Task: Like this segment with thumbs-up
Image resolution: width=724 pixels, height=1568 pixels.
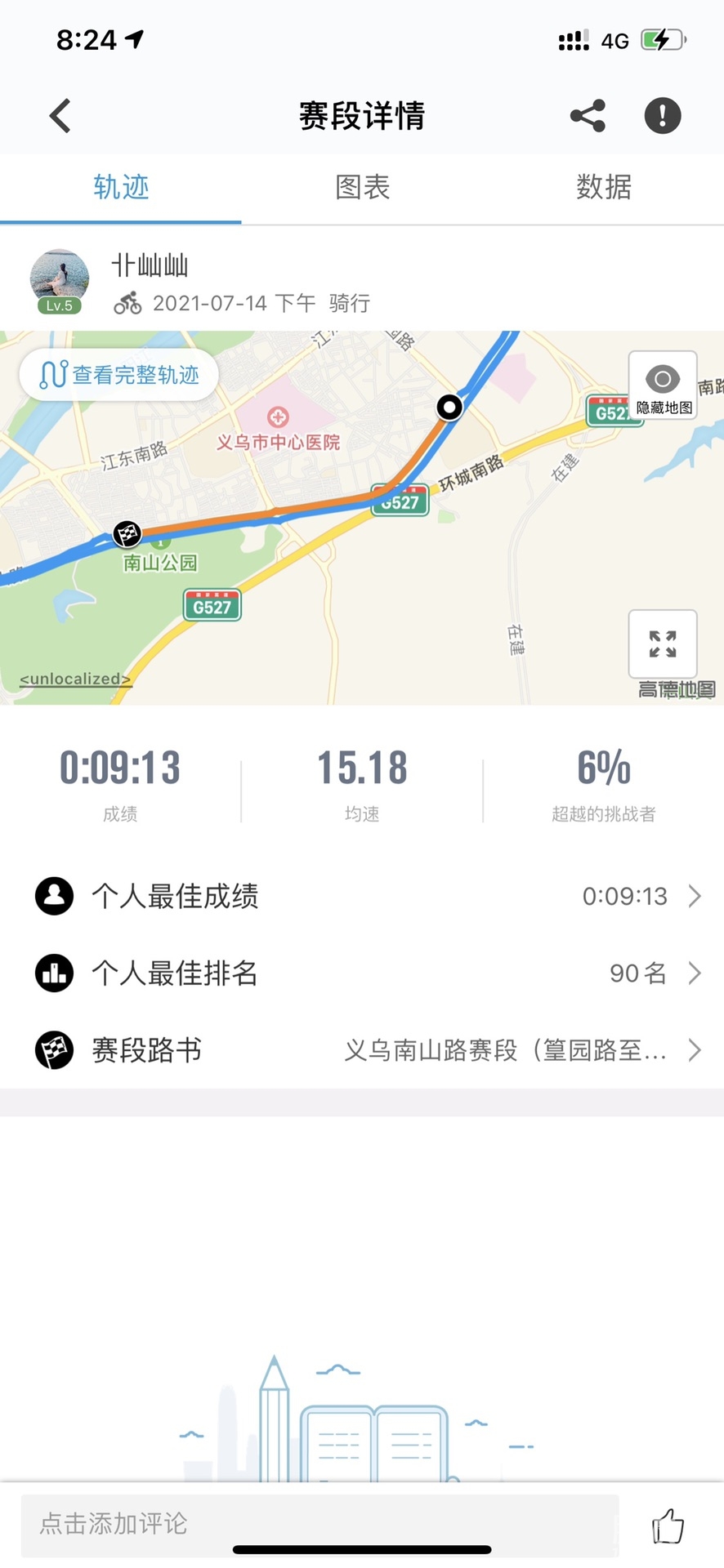Action: point(668,1526)
